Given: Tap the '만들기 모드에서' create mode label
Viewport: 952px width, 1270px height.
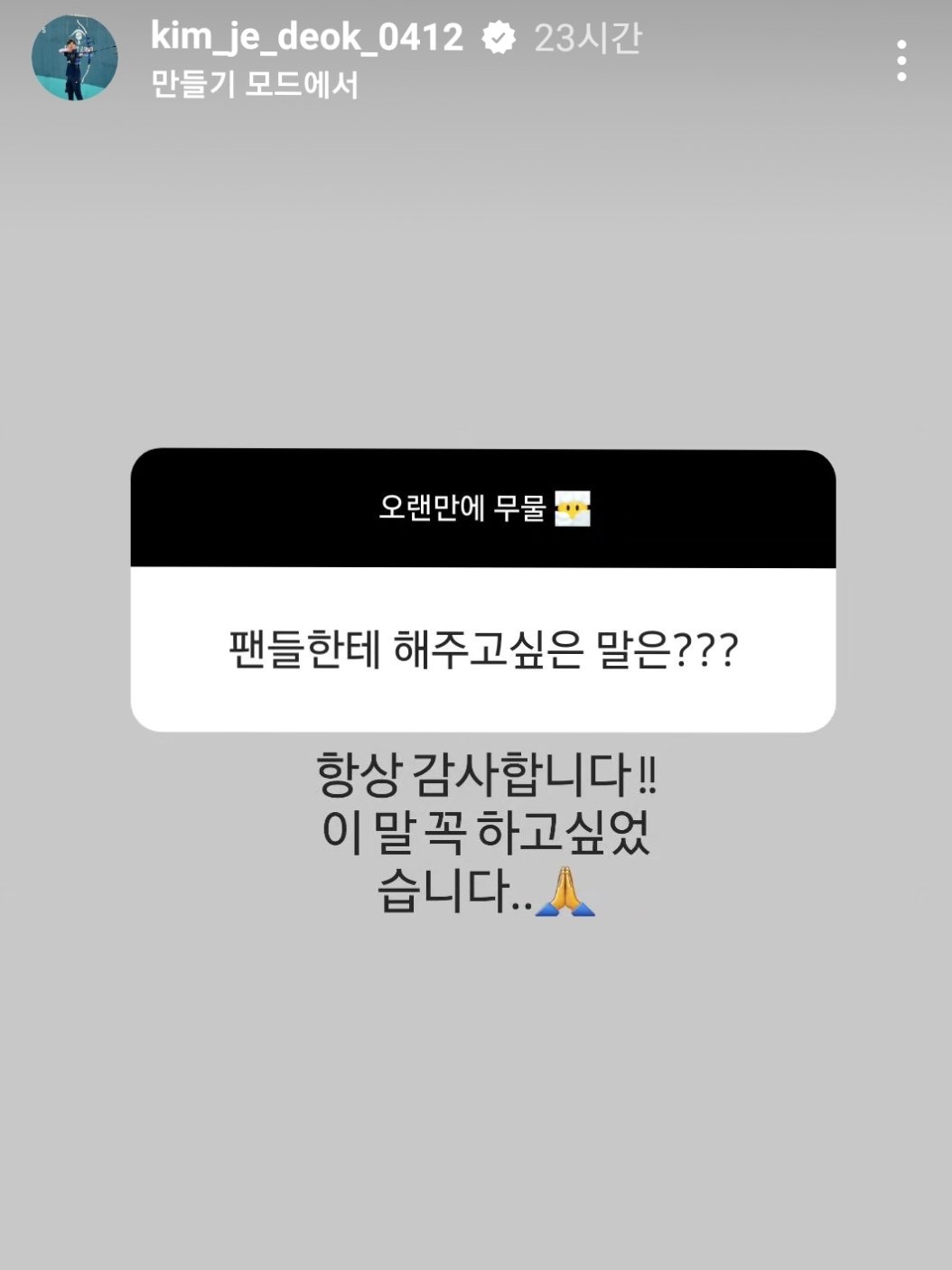Looking at the screenshot, I should pyautogui.click(x=254, y=85).
